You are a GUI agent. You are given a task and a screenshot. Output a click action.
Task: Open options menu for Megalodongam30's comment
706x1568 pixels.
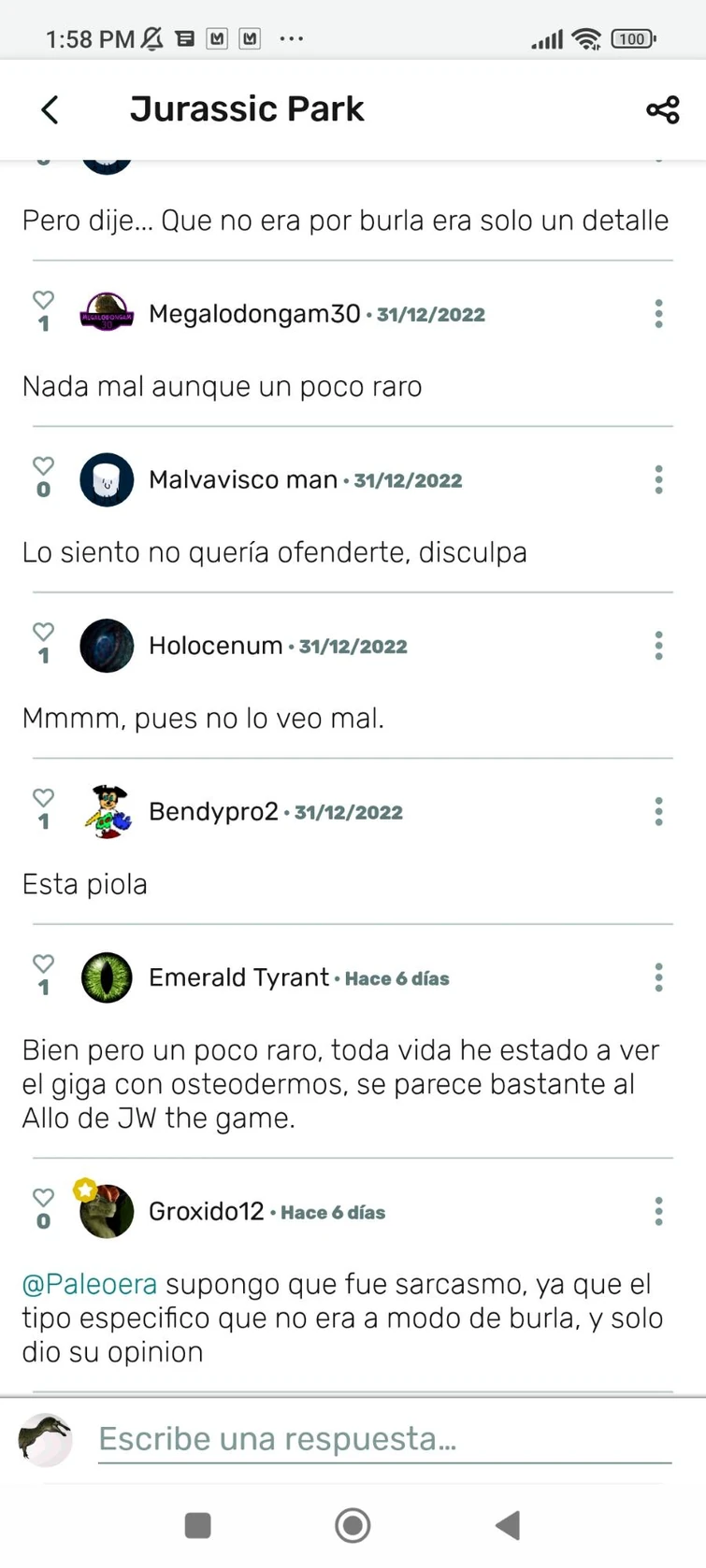[x=658, y=314]
